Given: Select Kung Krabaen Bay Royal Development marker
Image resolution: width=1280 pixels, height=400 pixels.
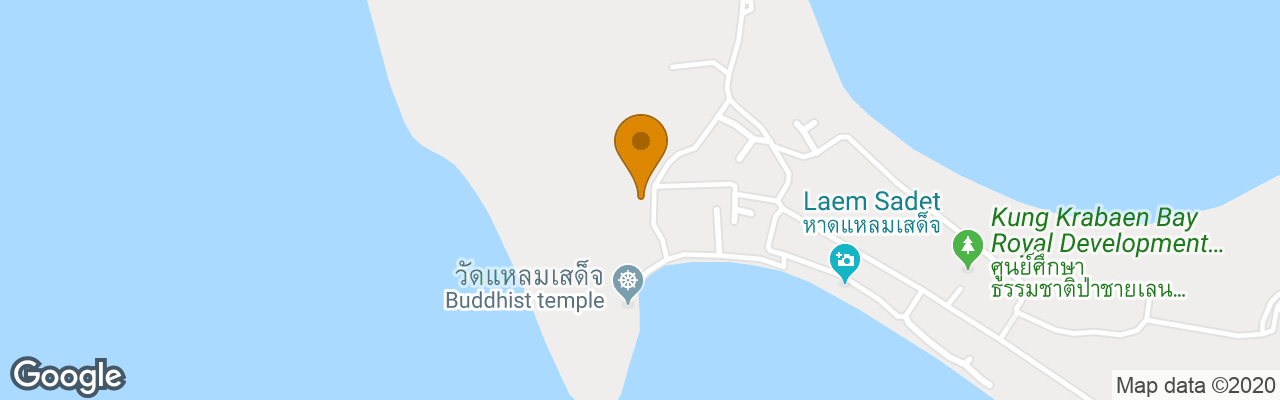Looking at the screenshot, I should tap(967, 246).
